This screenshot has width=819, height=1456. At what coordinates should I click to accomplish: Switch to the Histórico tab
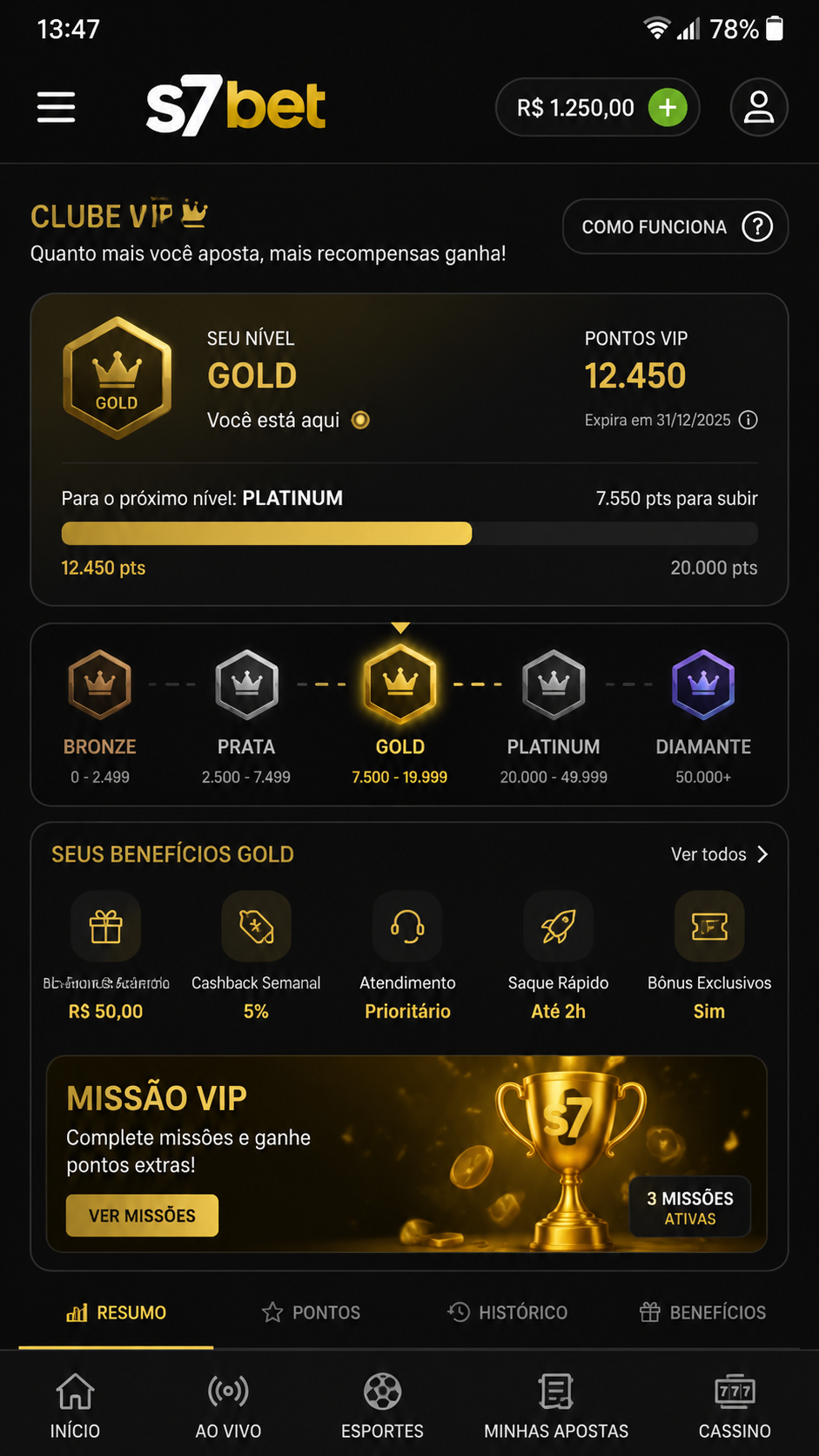point(507,1312)
